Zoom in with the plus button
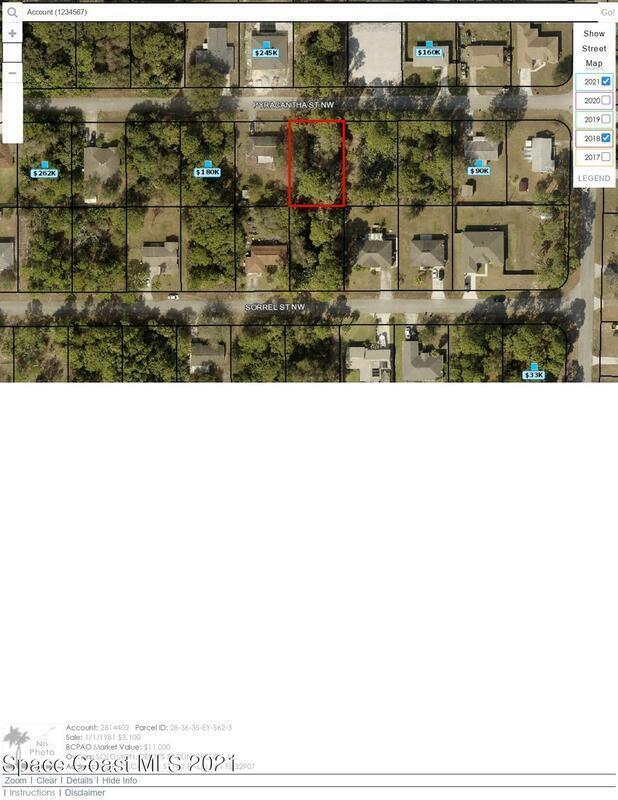 click(x=12, y=34)
